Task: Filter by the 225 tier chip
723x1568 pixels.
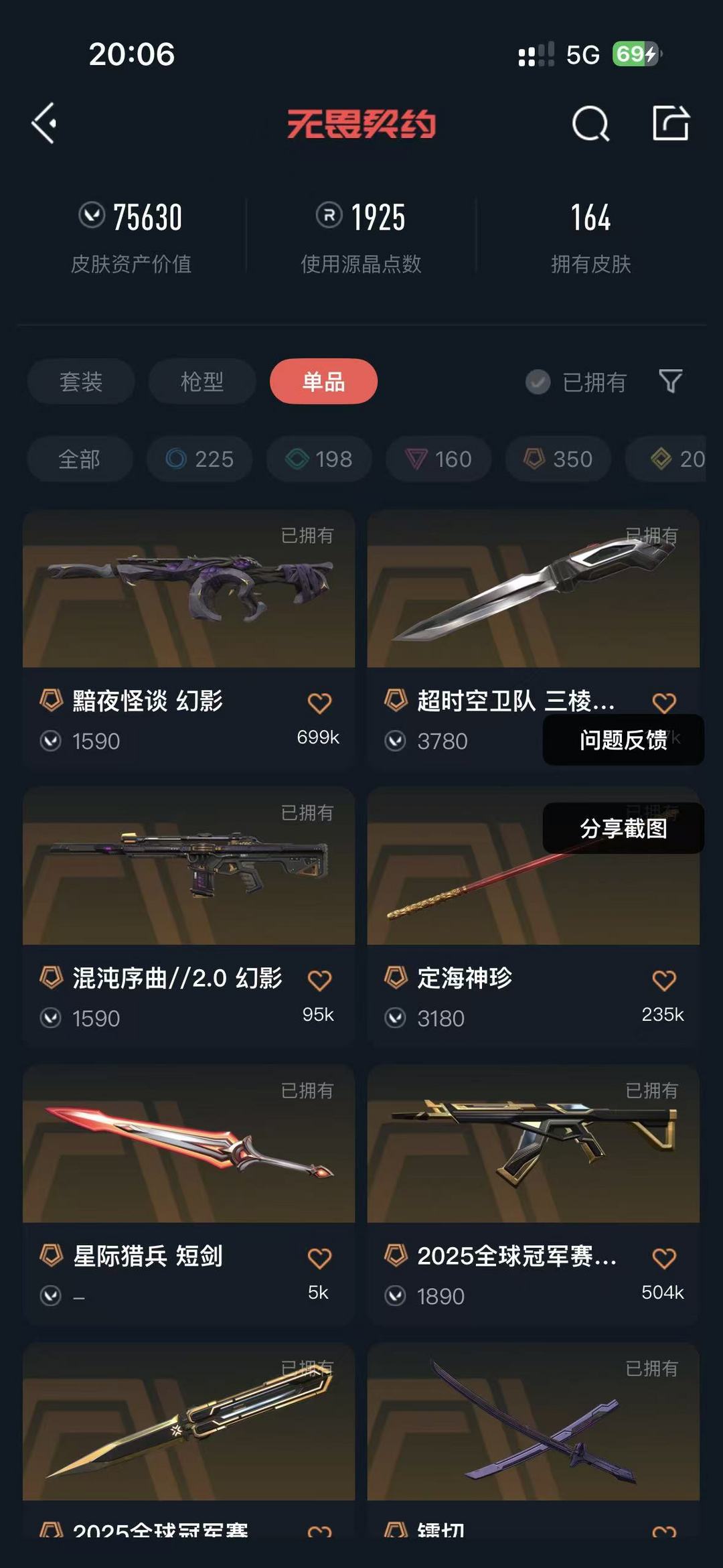Action: coord(199,459)
